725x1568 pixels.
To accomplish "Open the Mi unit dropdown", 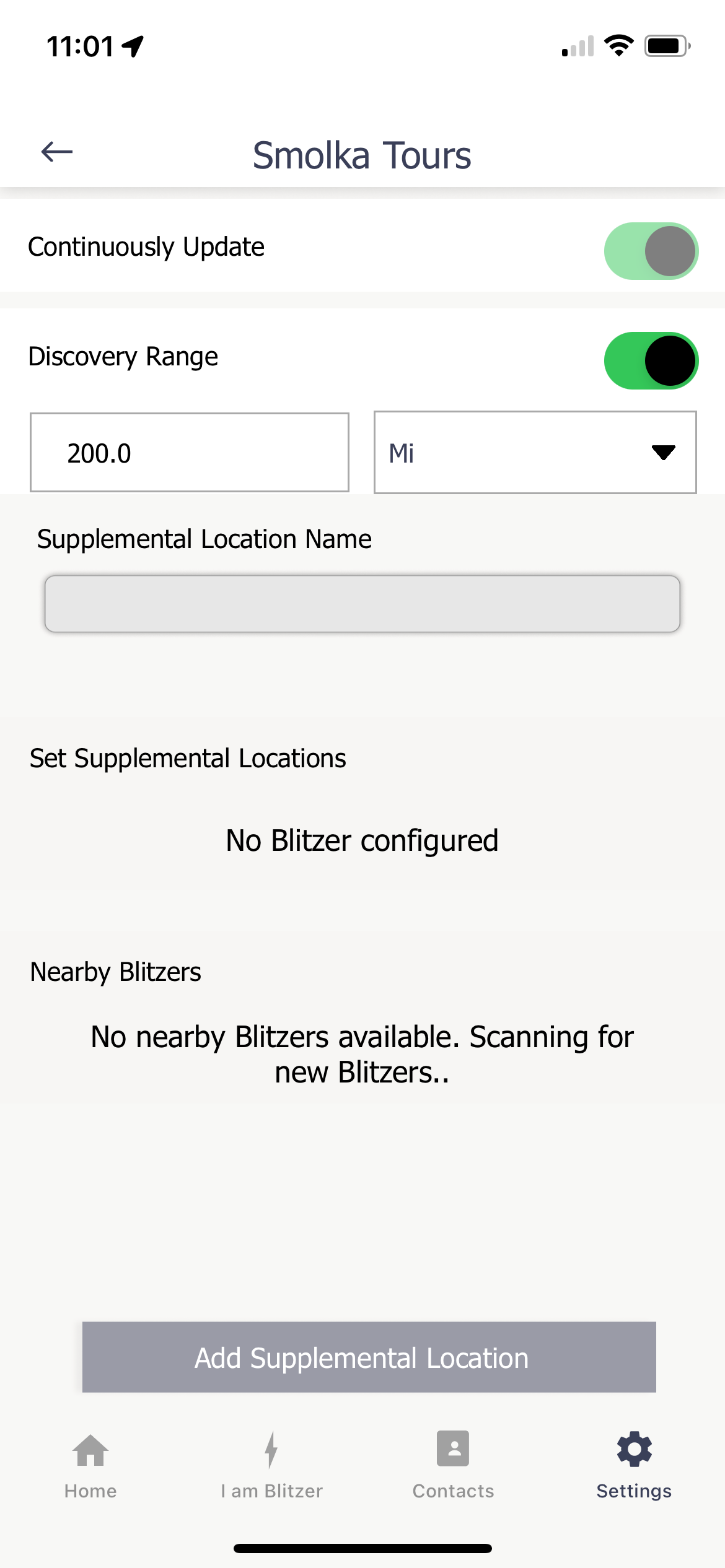I will 535,452.
